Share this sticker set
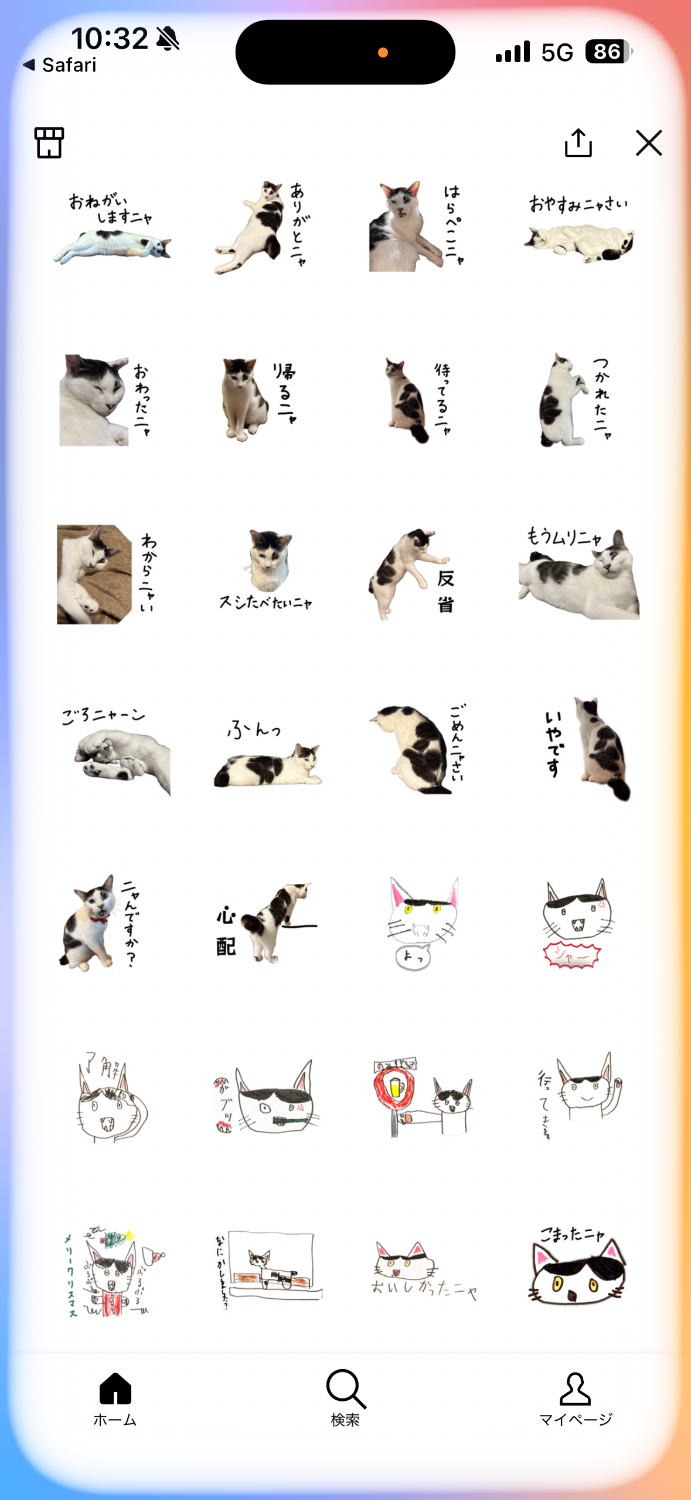This screenshot has height=1500, width=691. tap(578, 143)
